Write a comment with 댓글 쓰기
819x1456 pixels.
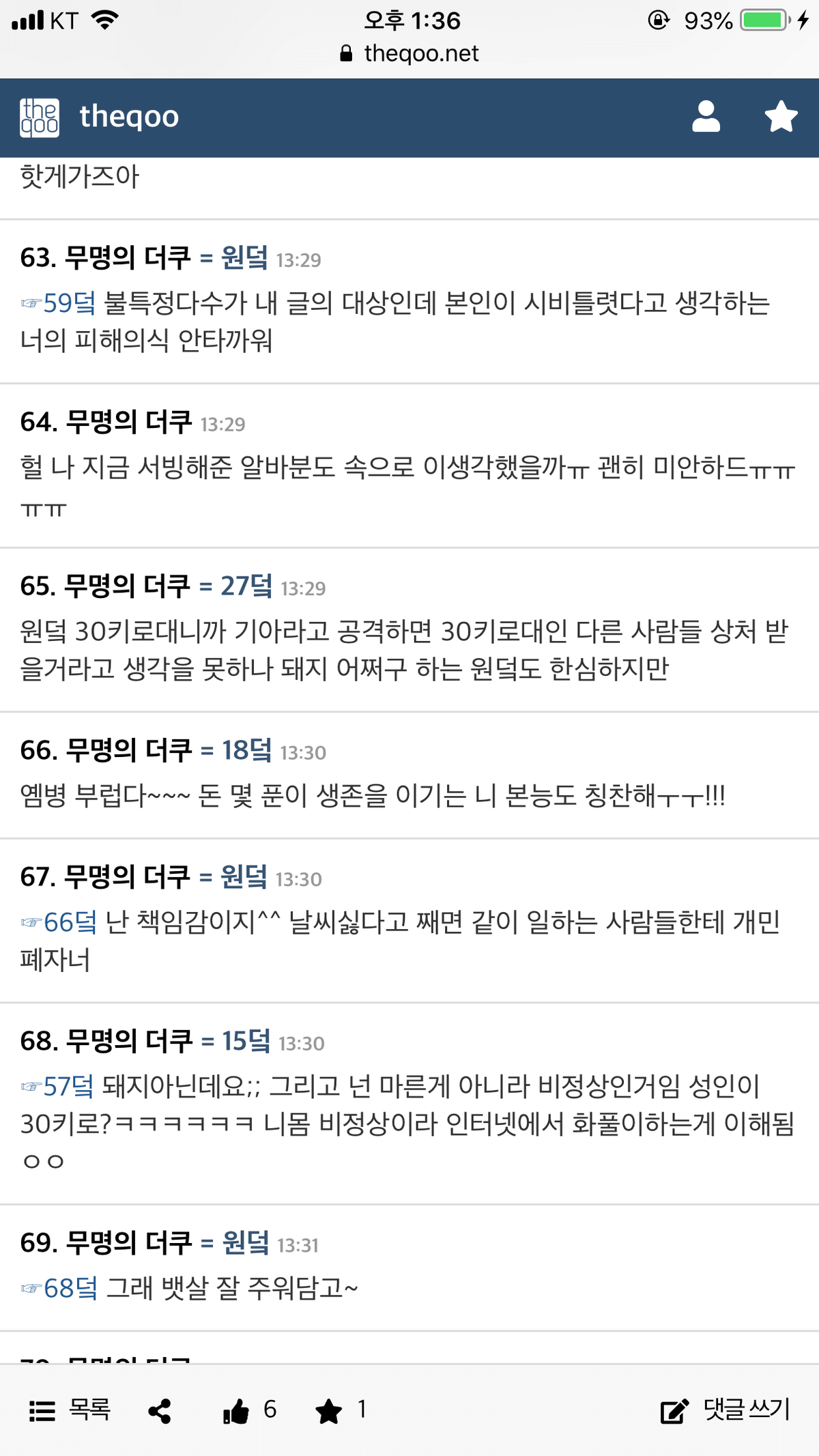[x=725, y=1410]
